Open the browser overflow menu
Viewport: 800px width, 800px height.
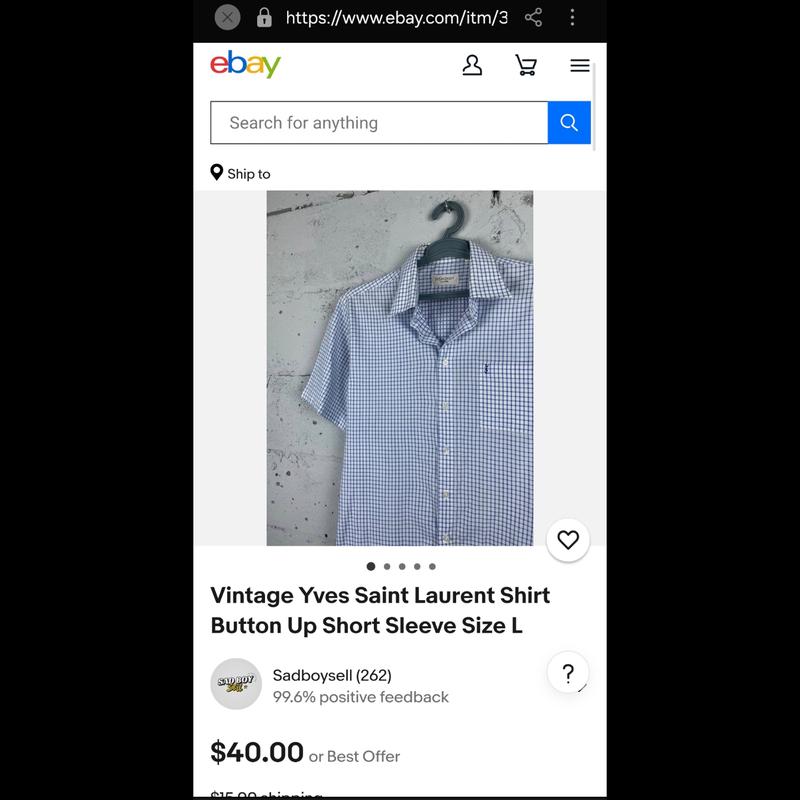(x=572, y=17)
